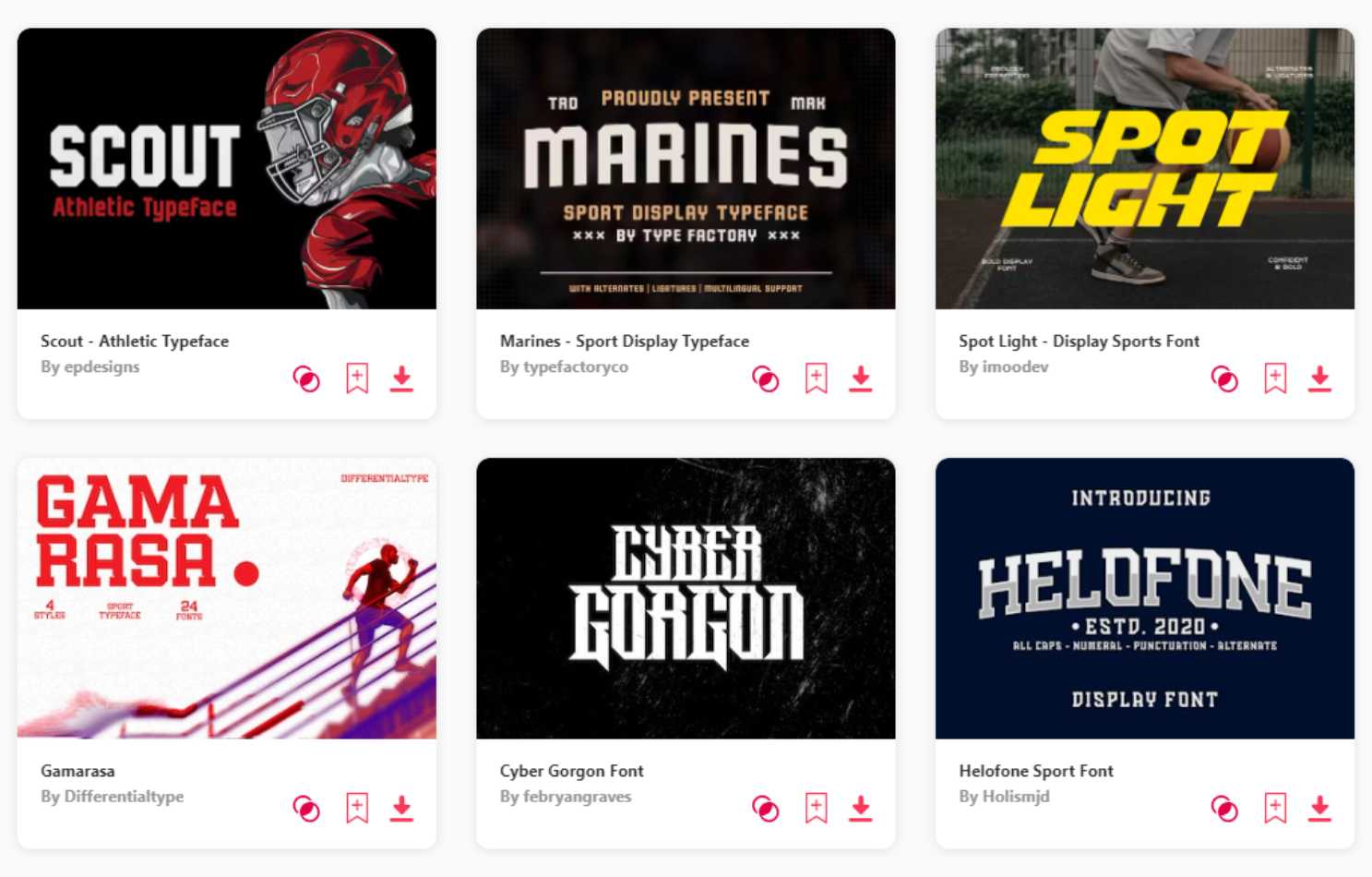
Task: Download Helofone Sport Font
Action: click(1319, 809)
